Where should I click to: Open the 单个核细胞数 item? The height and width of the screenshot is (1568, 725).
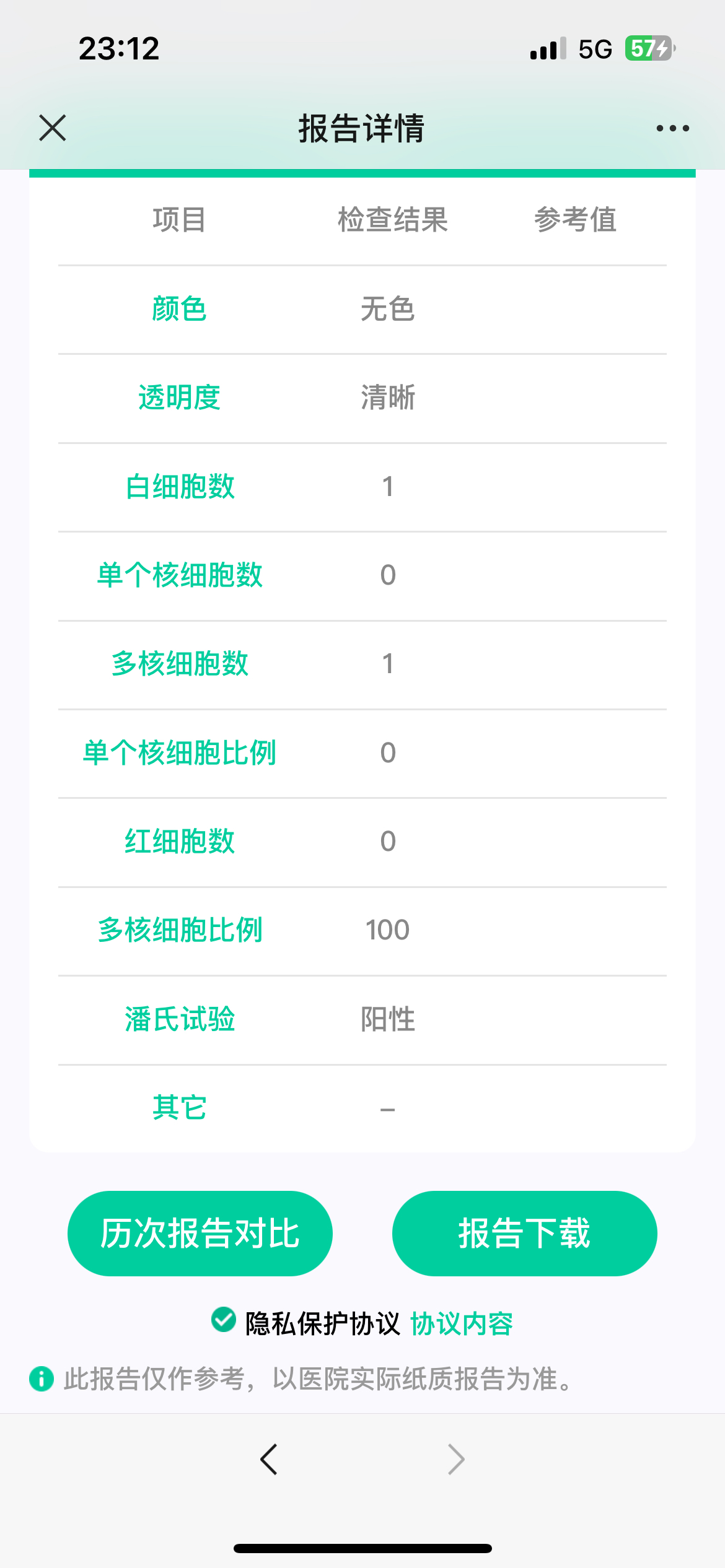[180, 575]
